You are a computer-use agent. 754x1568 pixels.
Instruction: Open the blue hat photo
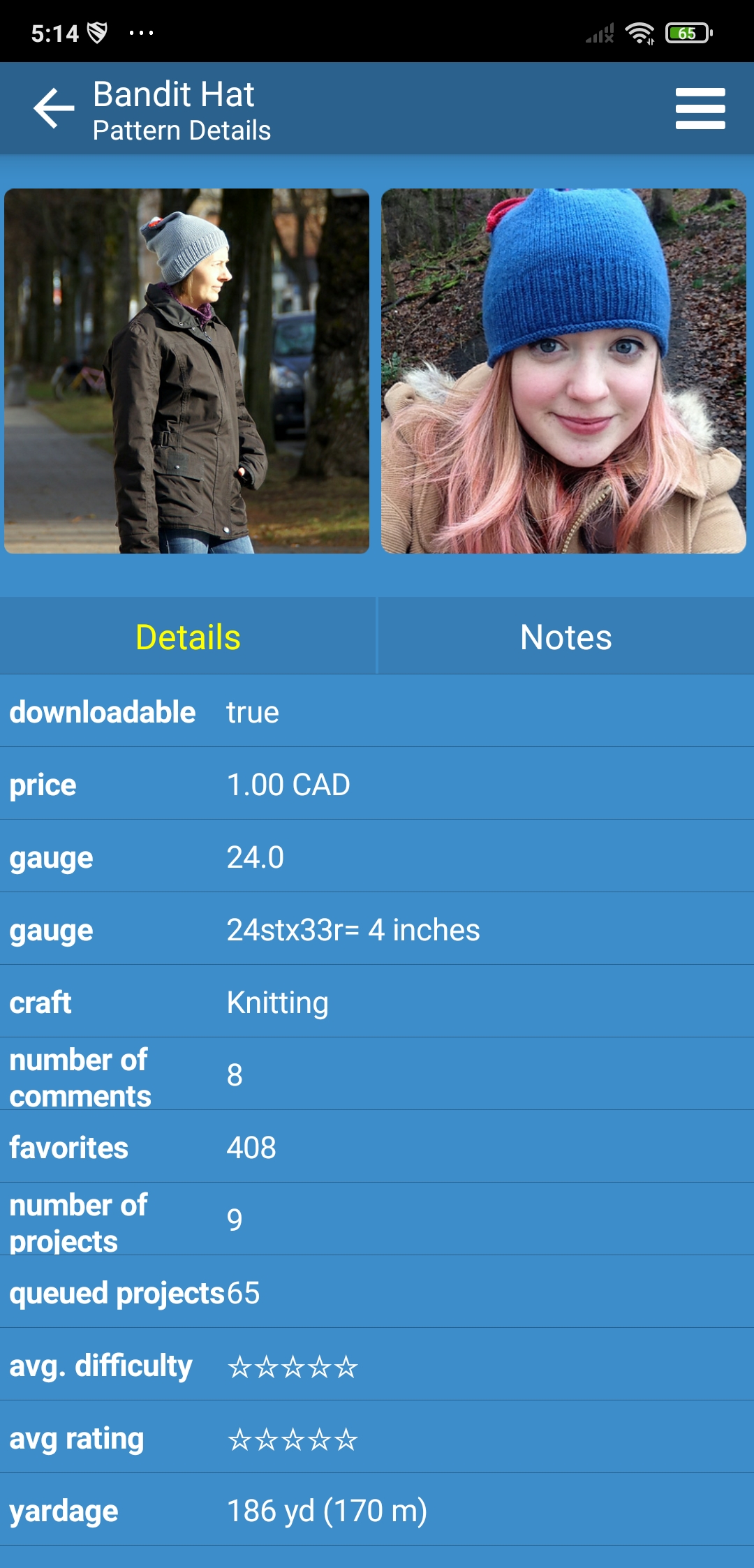click(x=563, y=371)
